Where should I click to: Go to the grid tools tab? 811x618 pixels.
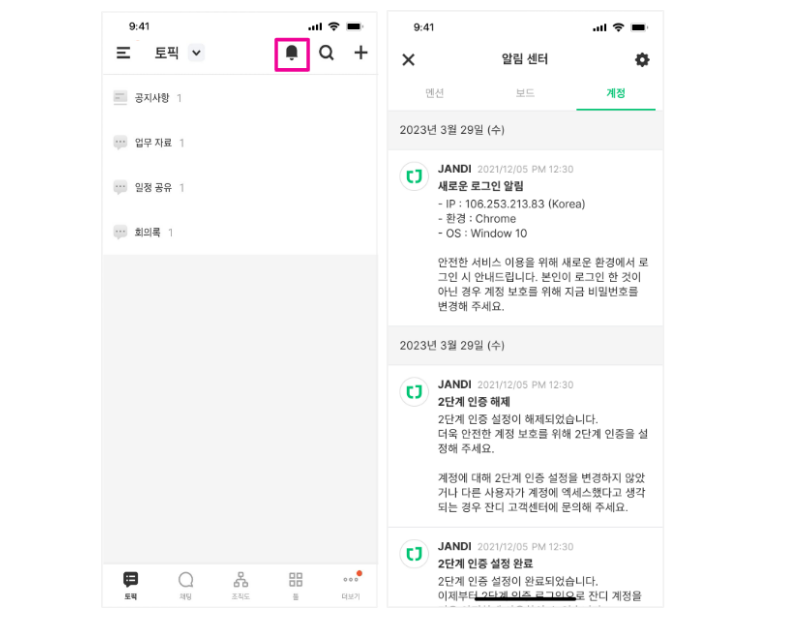pos(296,584)
